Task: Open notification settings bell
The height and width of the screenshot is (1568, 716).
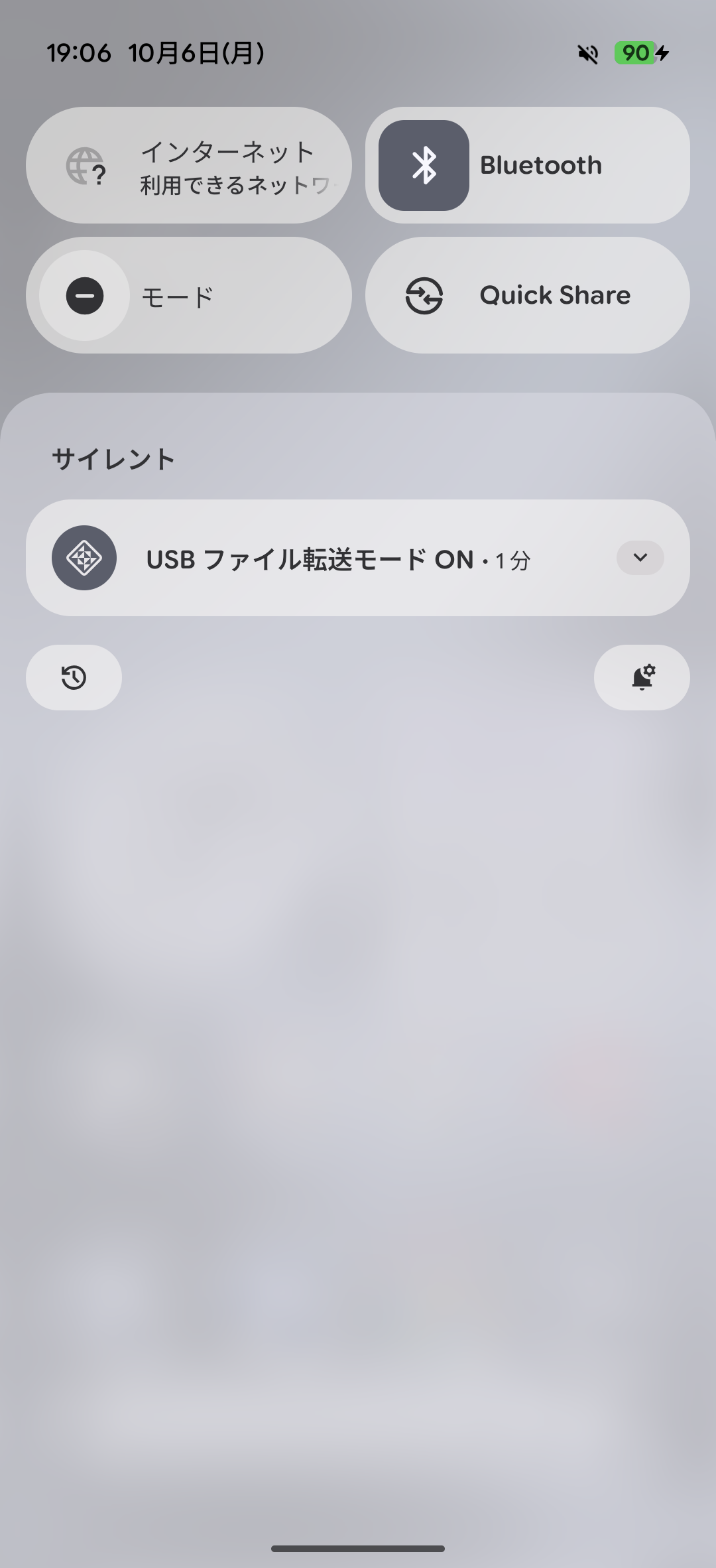Action: (x=642, y=677)
